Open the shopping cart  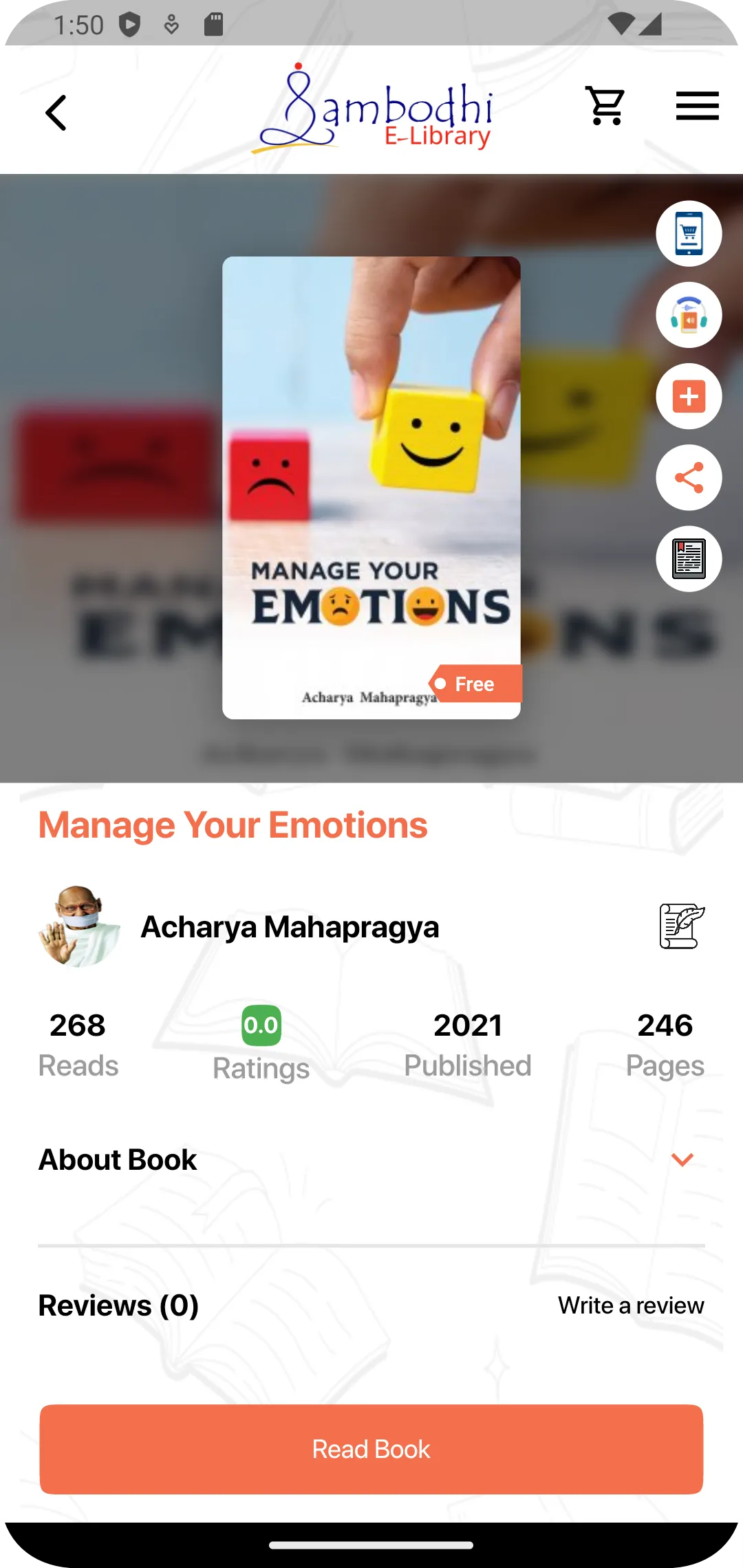pos(605,106)
